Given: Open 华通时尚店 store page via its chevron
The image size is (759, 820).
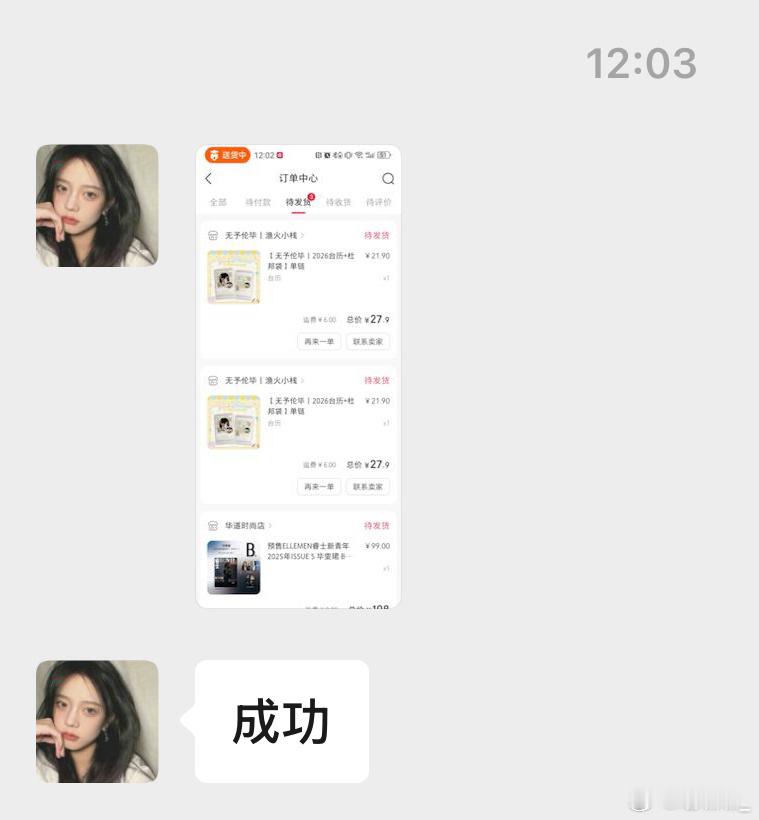Looking at the screenshot, I should pos(269,525).
